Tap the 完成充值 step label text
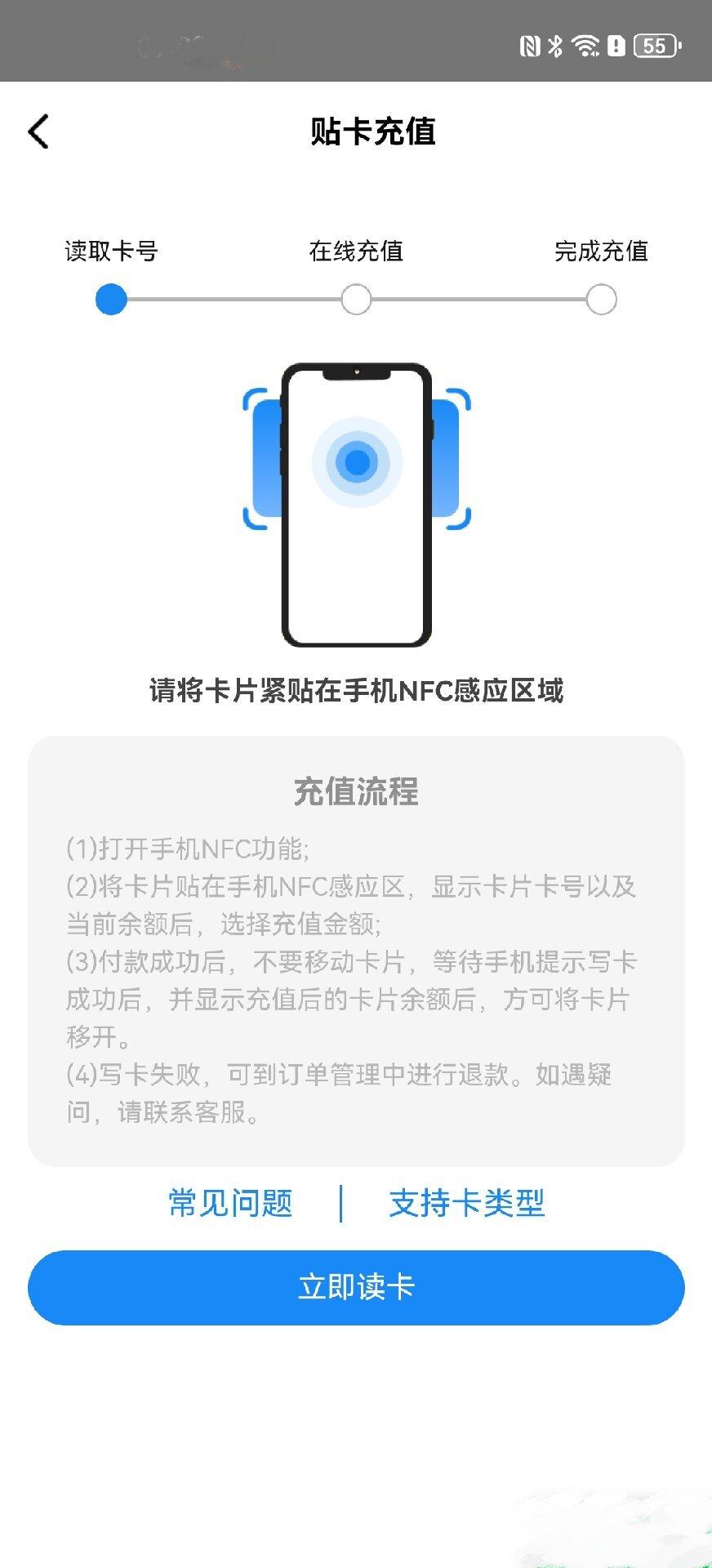 [x=602, y=252]
